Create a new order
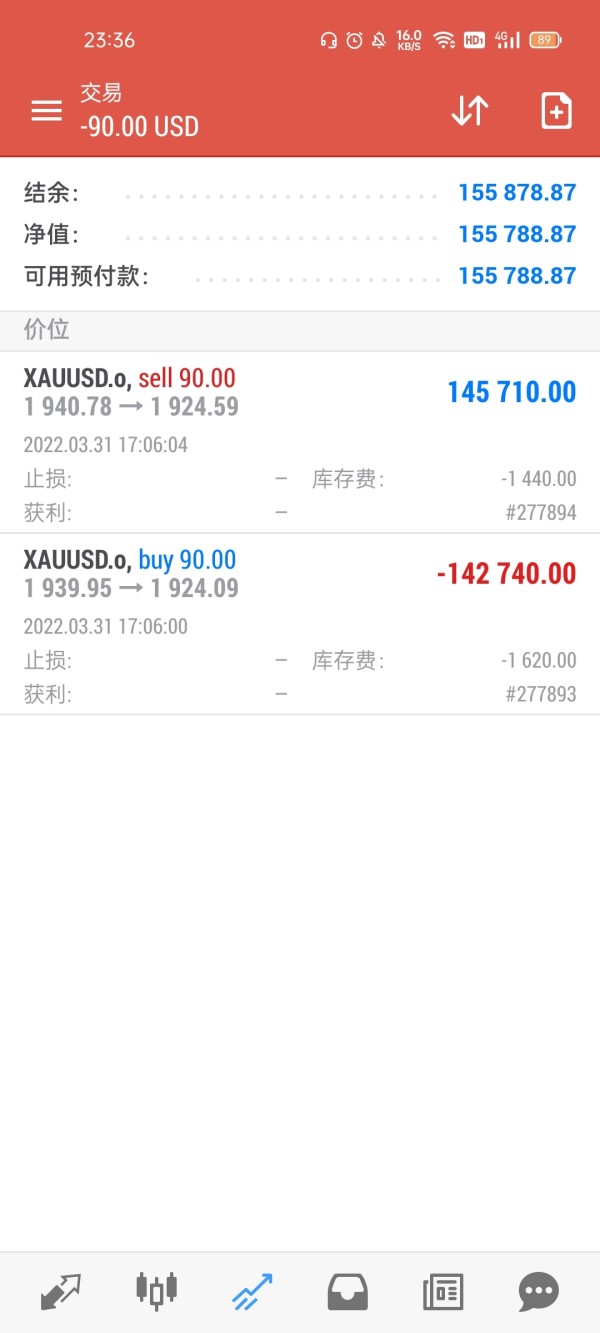The height and width of the screenshot is (1333, 600). pyautogui.click(x=556, y=111)
